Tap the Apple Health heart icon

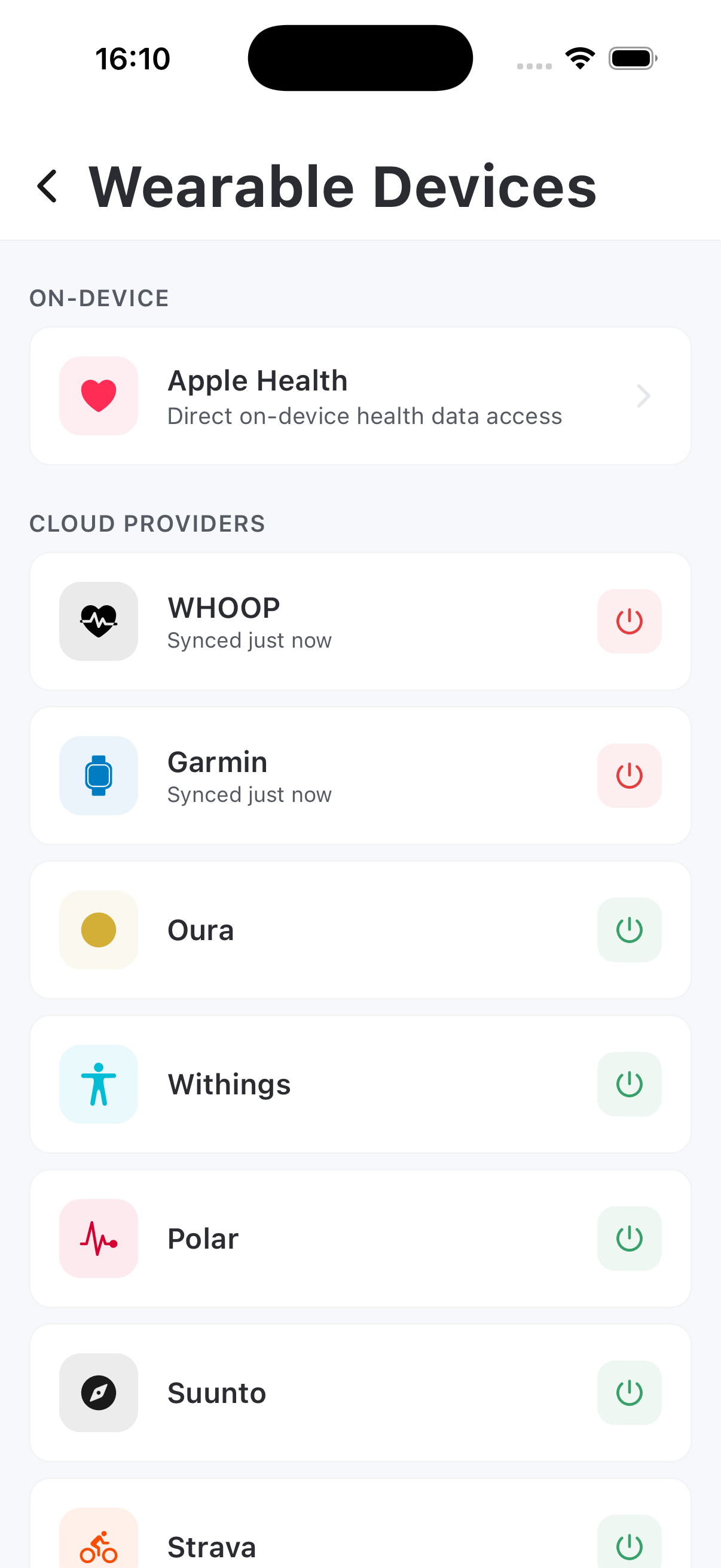click(x=99, y=396)
